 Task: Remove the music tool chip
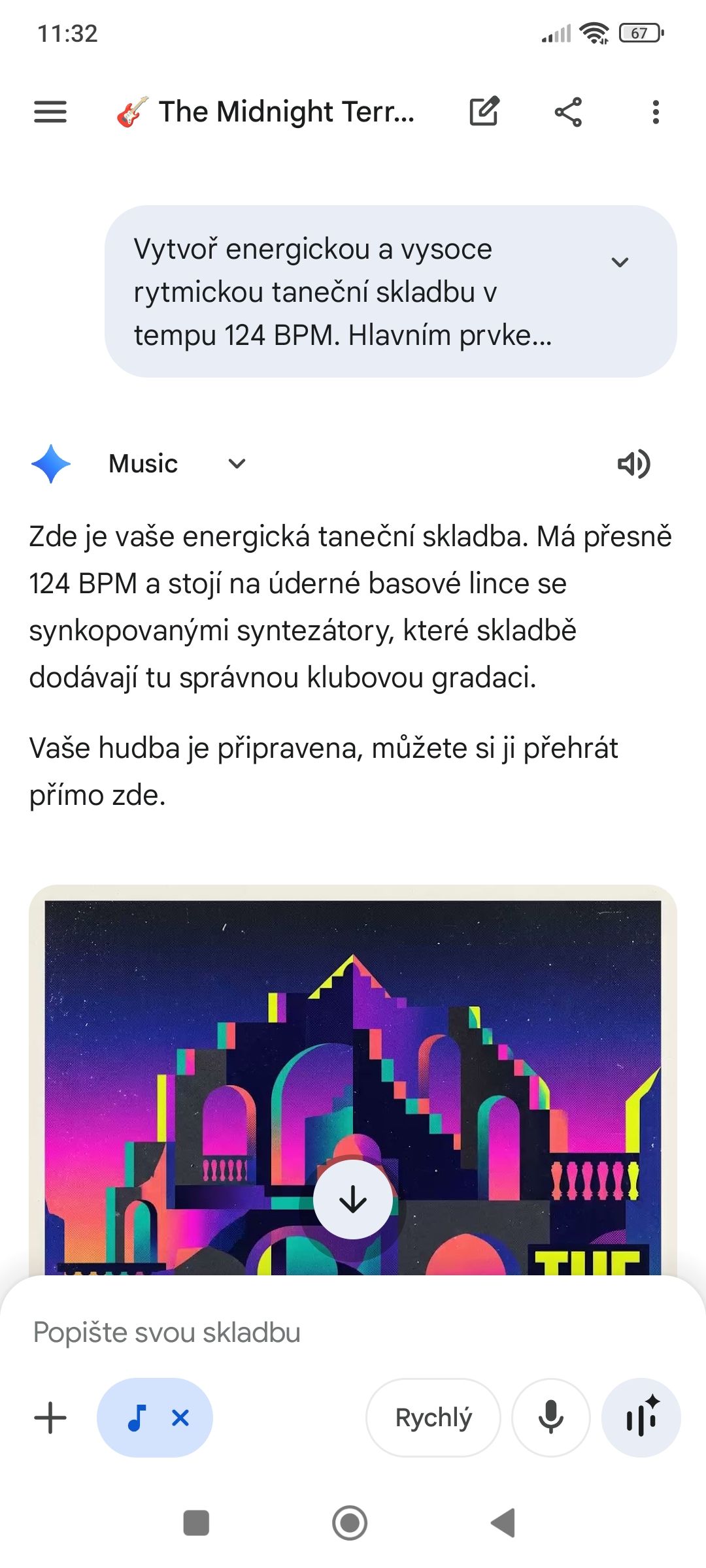click(x=180, y=1418)
